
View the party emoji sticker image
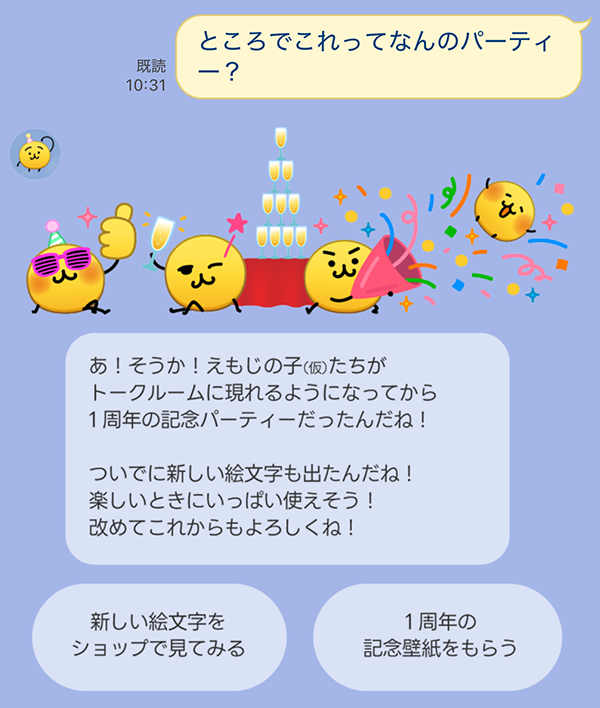click(x=300, y=221)
